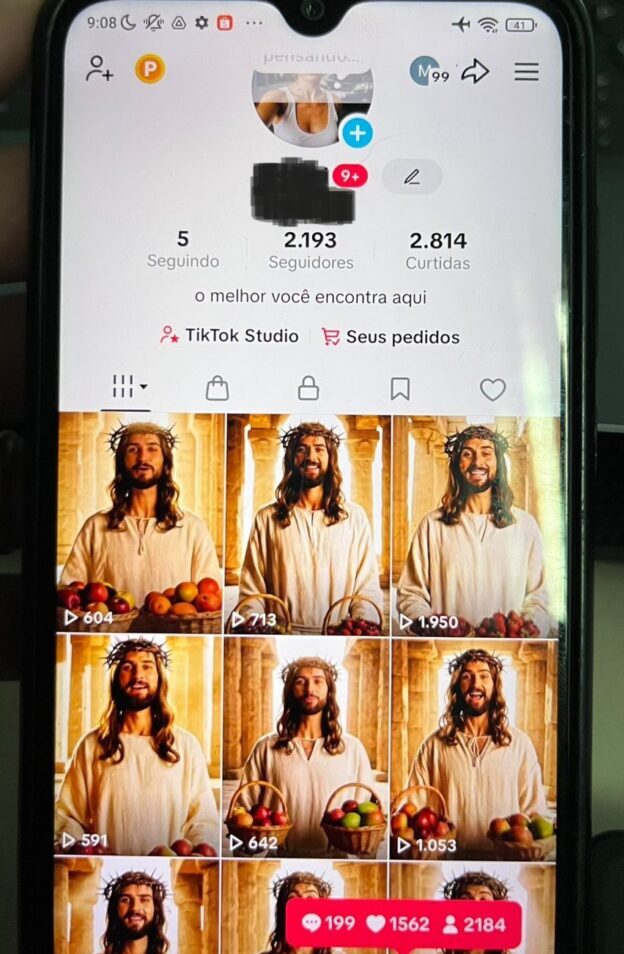Open the Curtidas count
Image resolution: width=624 pixels, height=954 pixels.
(x=437, y=249)
